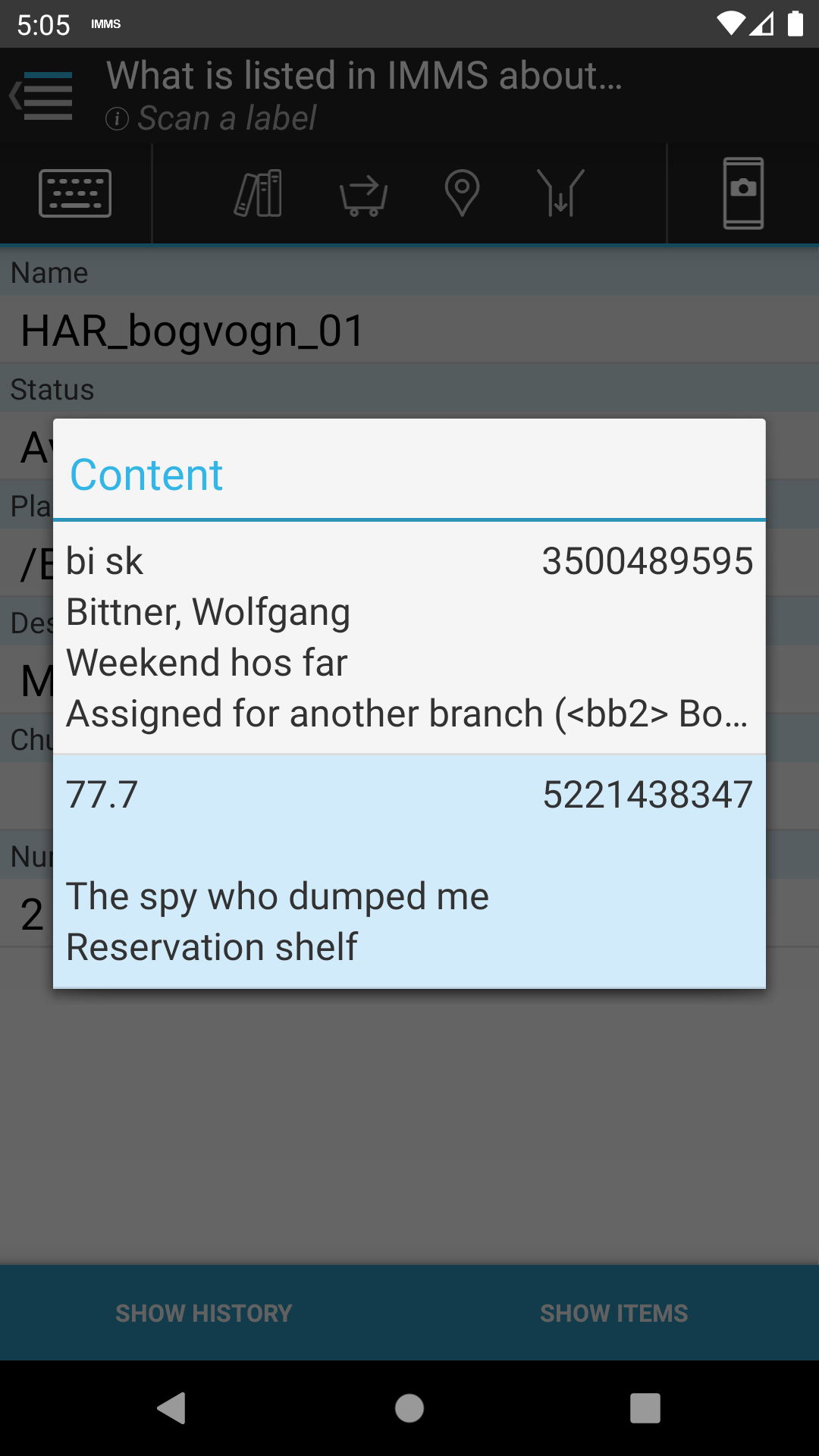Go back with the system back button

tap(172, 1408)
